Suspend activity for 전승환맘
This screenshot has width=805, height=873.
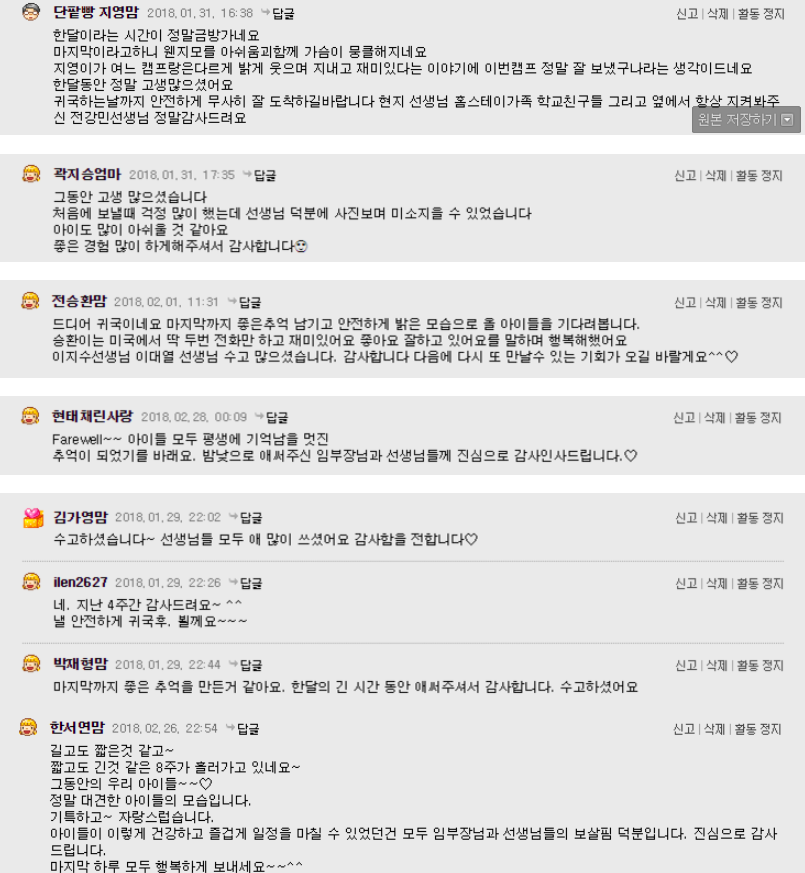tap(759, 302)
